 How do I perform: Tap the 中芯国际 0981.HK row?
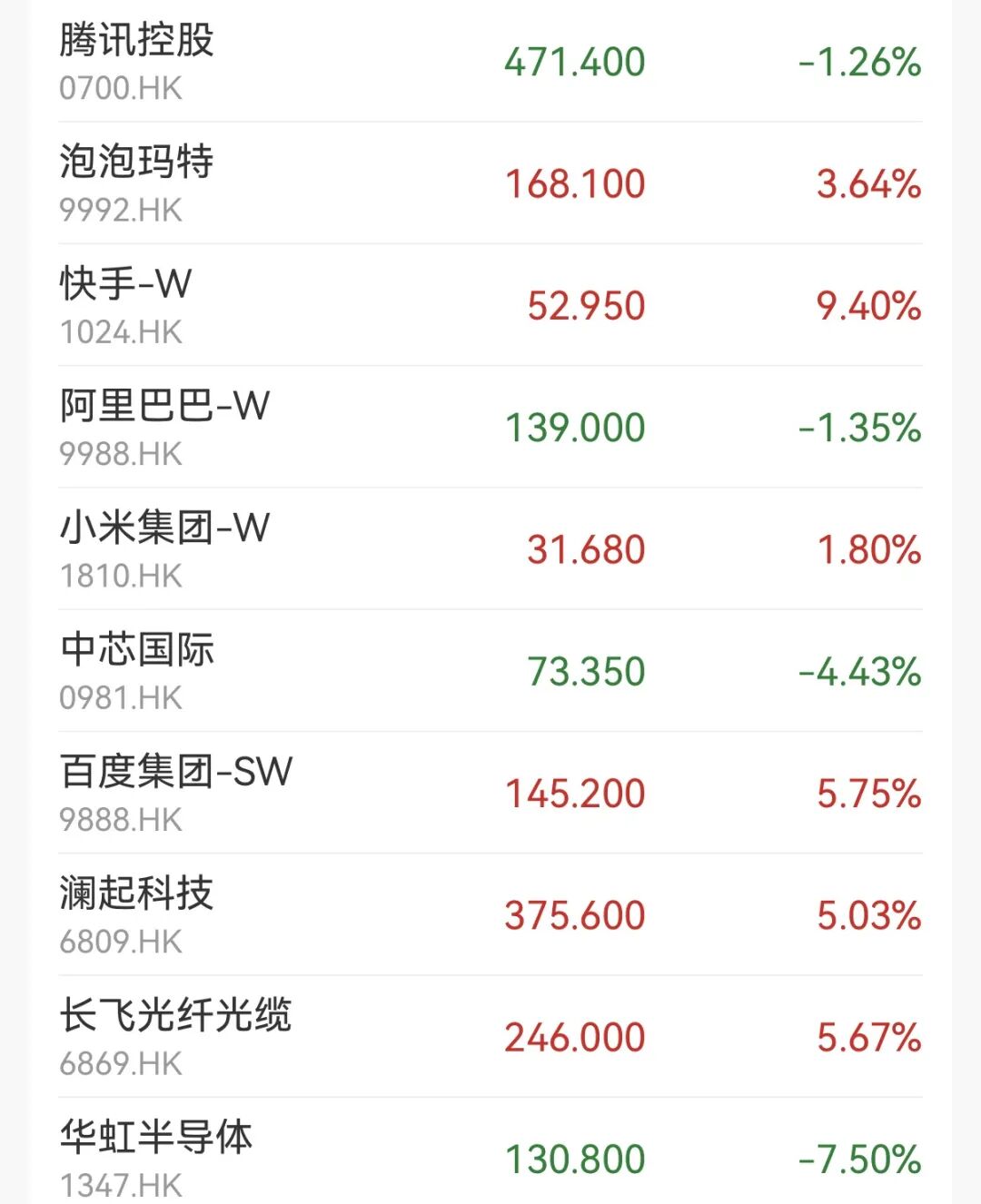click(x=490, y=670)
